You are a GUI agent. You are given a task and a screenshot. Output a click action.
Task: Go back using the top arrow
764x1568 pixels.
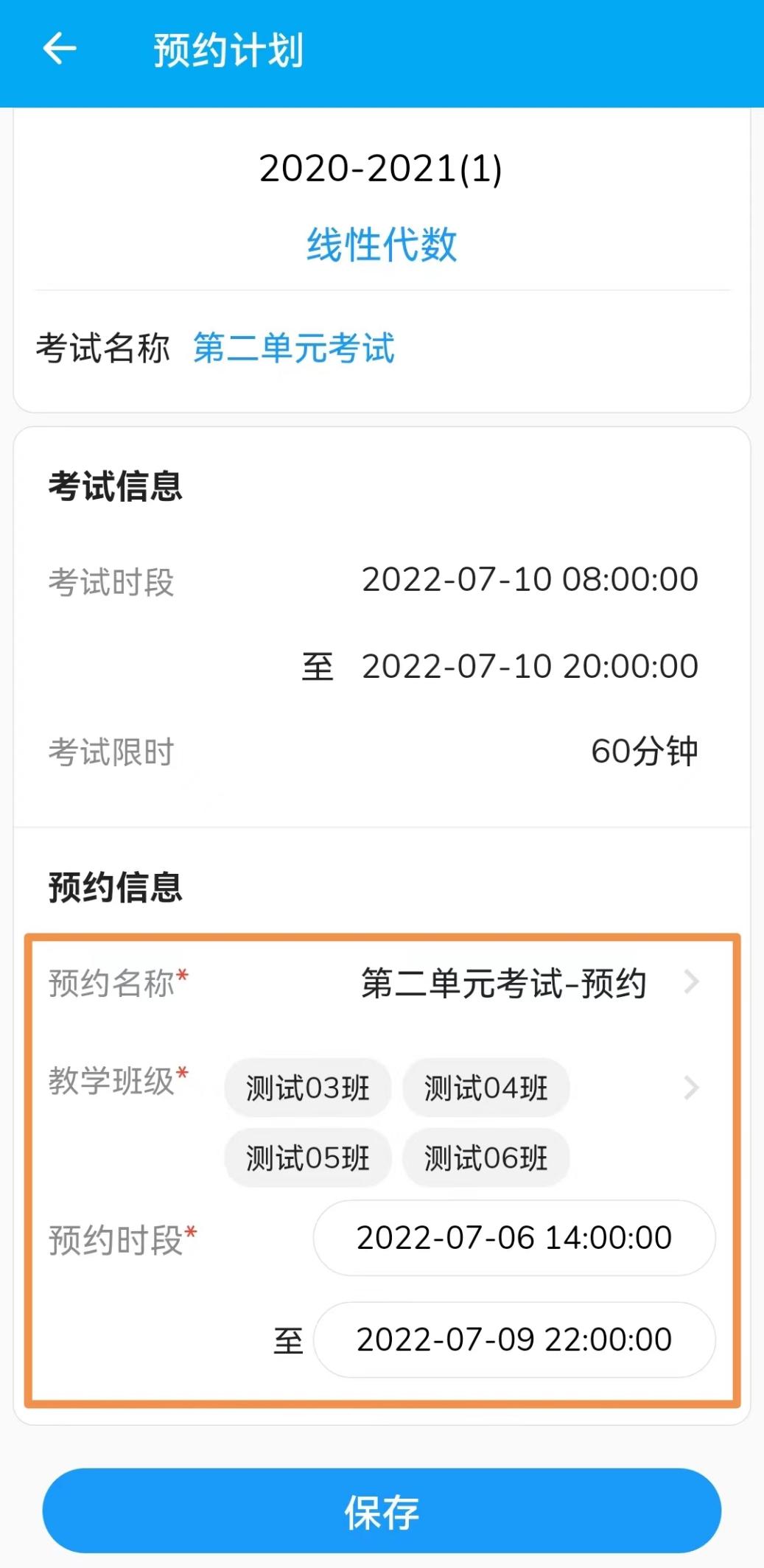point(60,49)
